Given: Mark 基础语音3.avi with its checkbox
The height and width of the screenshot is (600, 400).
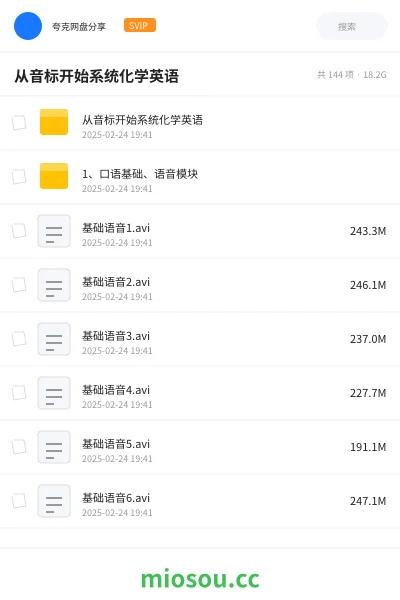Looking at the screenshot, I should (19, 339).
